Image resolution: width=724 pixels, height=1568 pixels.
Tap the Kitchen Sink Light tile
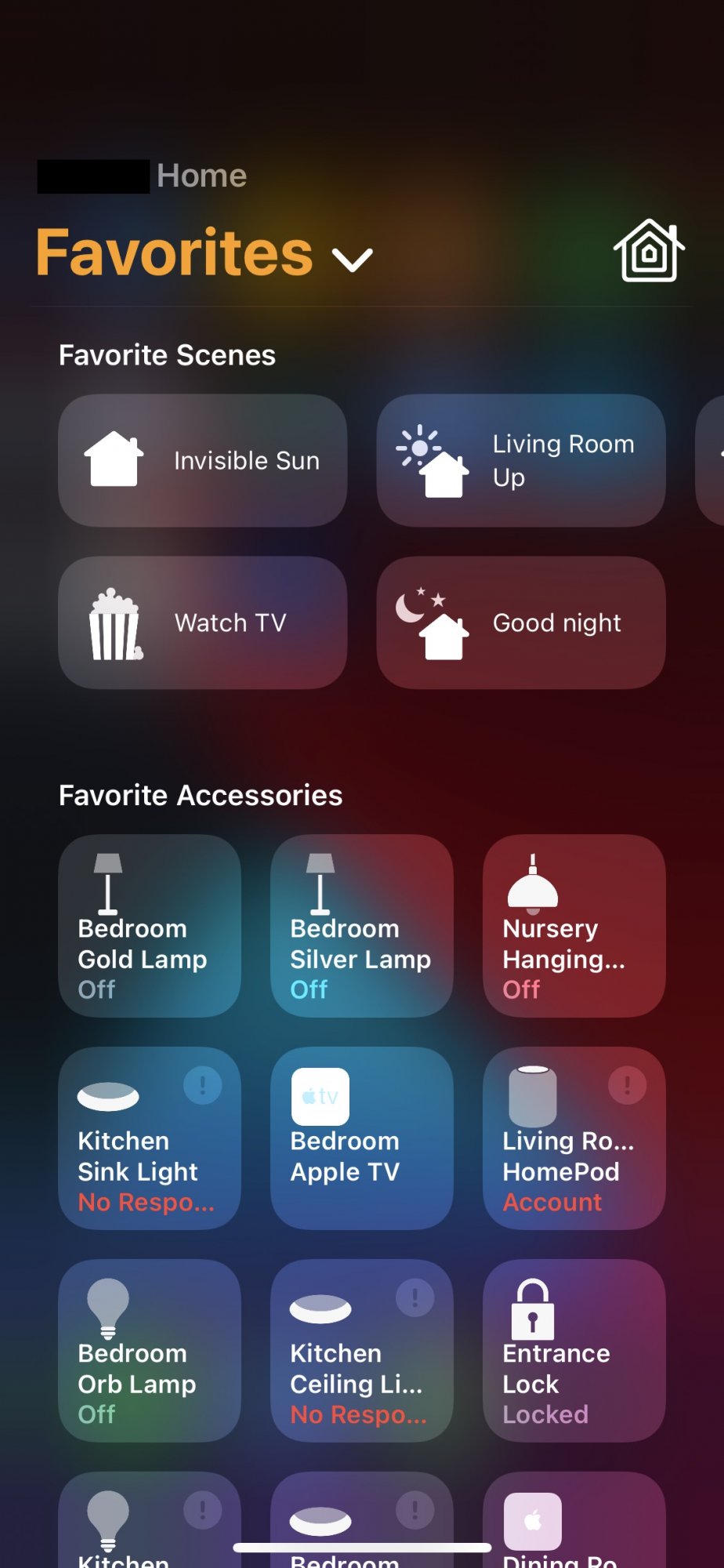click(149, 1138)
